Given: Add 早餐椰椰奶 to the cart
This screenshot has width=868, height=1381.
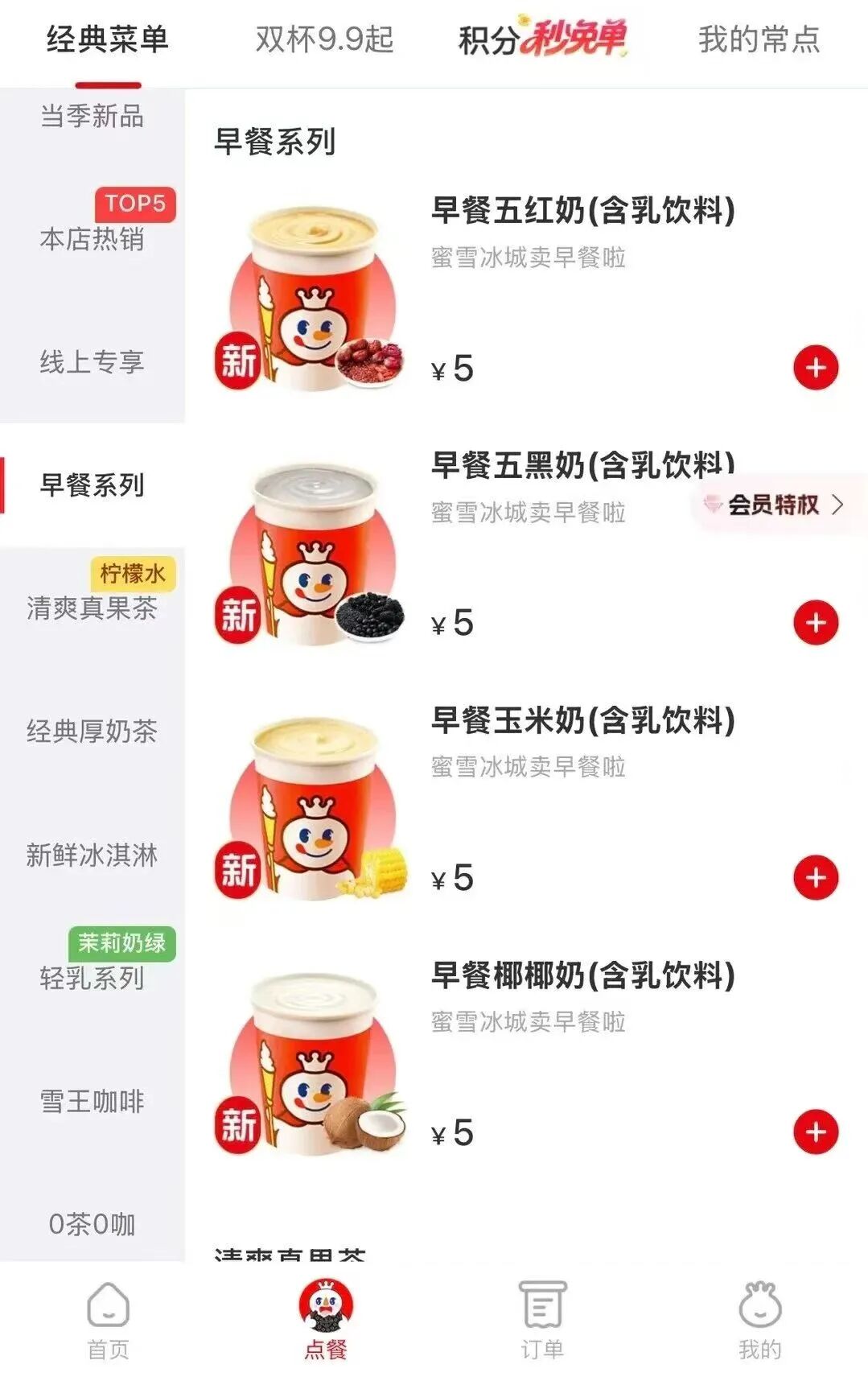Looking at the screenshot, I should click(x=815, y=1132).
